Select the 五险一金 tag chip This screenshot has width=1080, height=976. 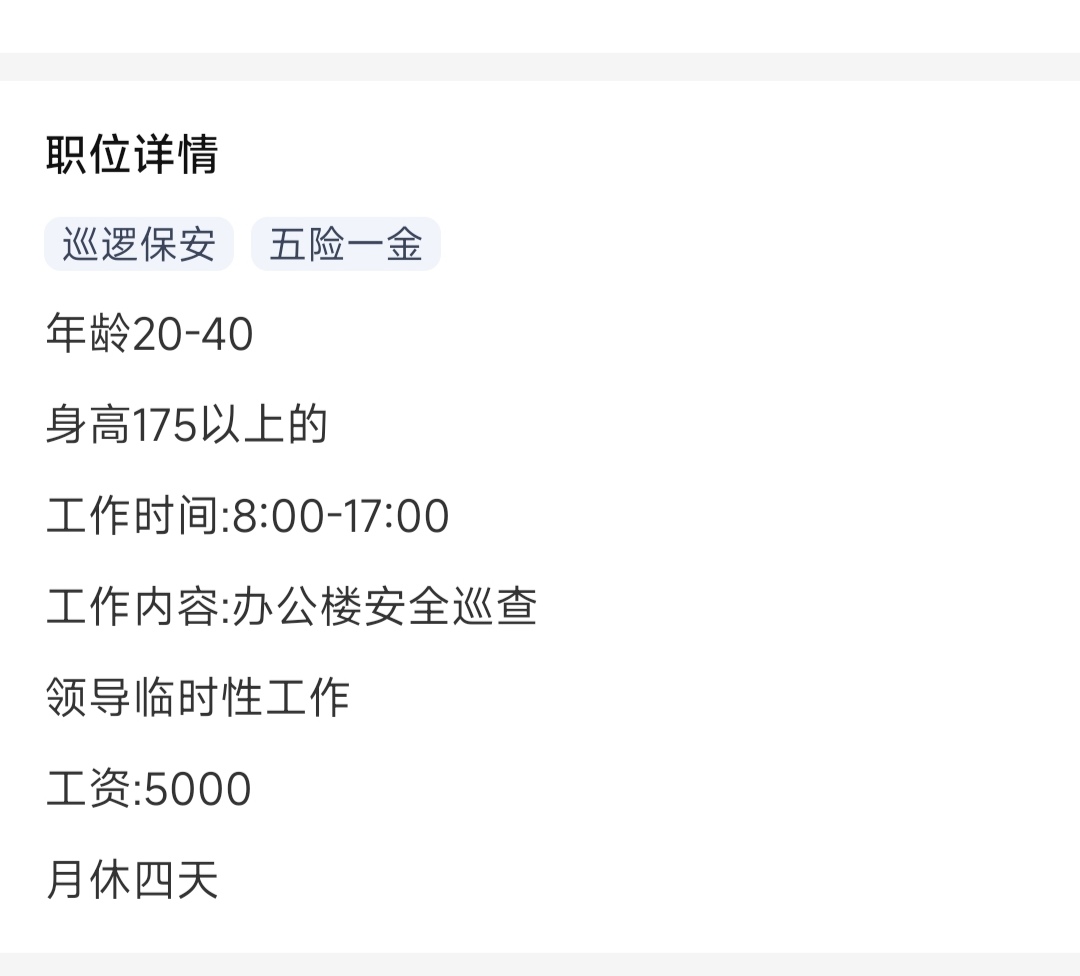click(346, 245)
